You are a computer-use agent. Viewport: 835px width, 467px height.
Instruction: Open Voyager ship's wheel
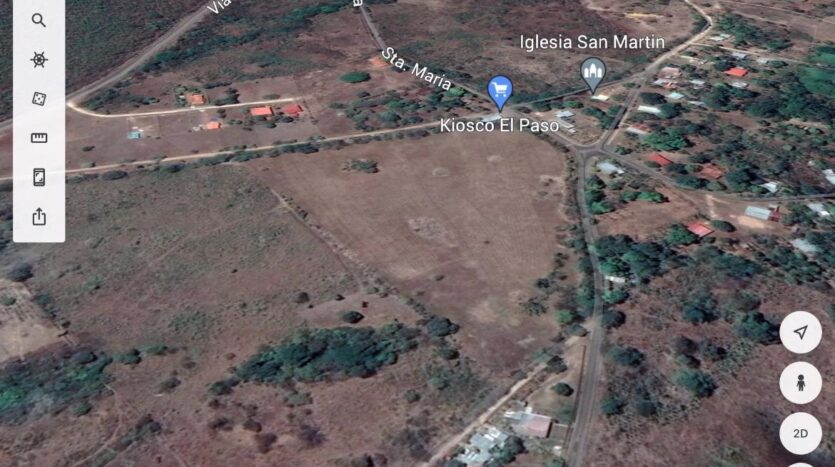coord(39,59)
